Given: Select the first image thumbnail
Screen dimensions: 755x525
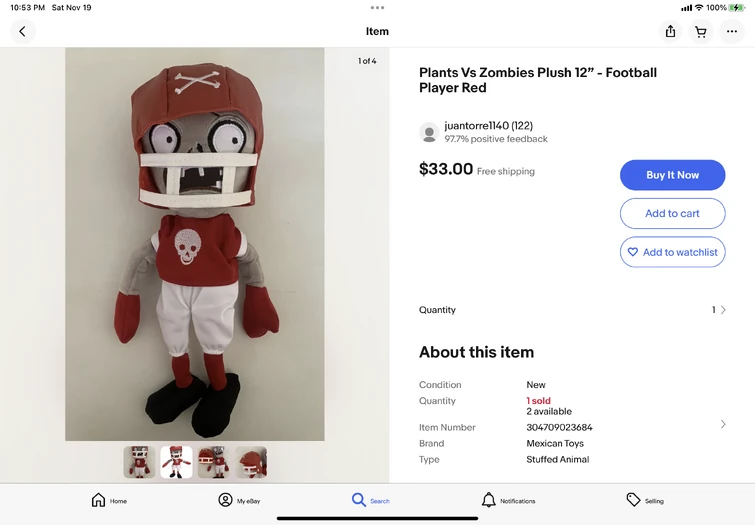Looking at the screenshot, I should 139,462.
